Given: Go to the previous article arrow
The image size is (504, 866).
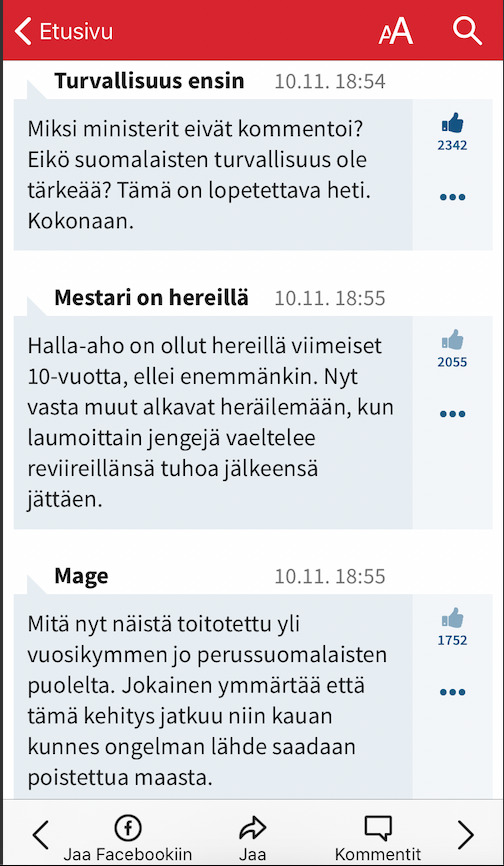Looking at the screenshot, I should [40, 835].
